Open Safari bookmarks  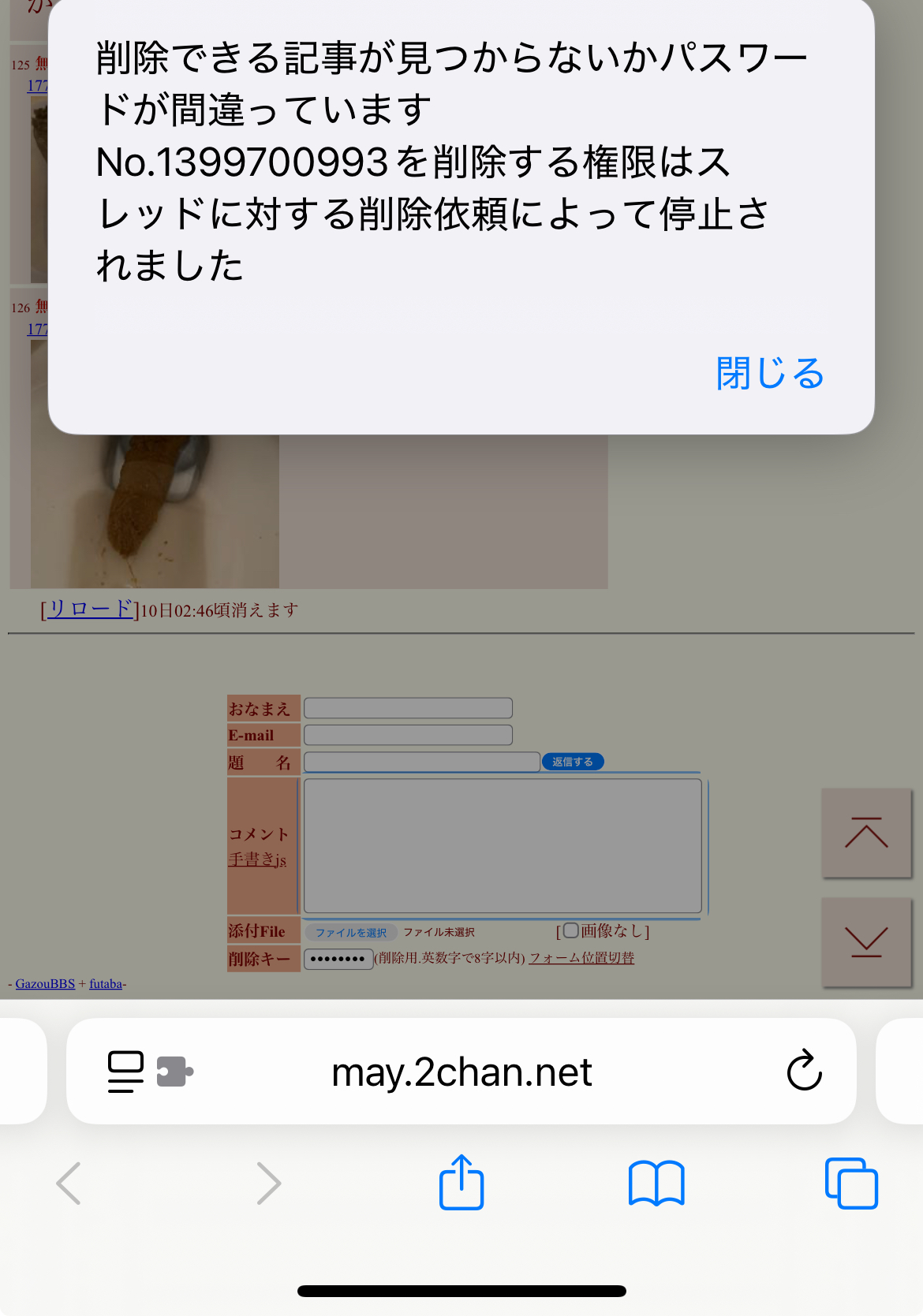(656, 1183)
